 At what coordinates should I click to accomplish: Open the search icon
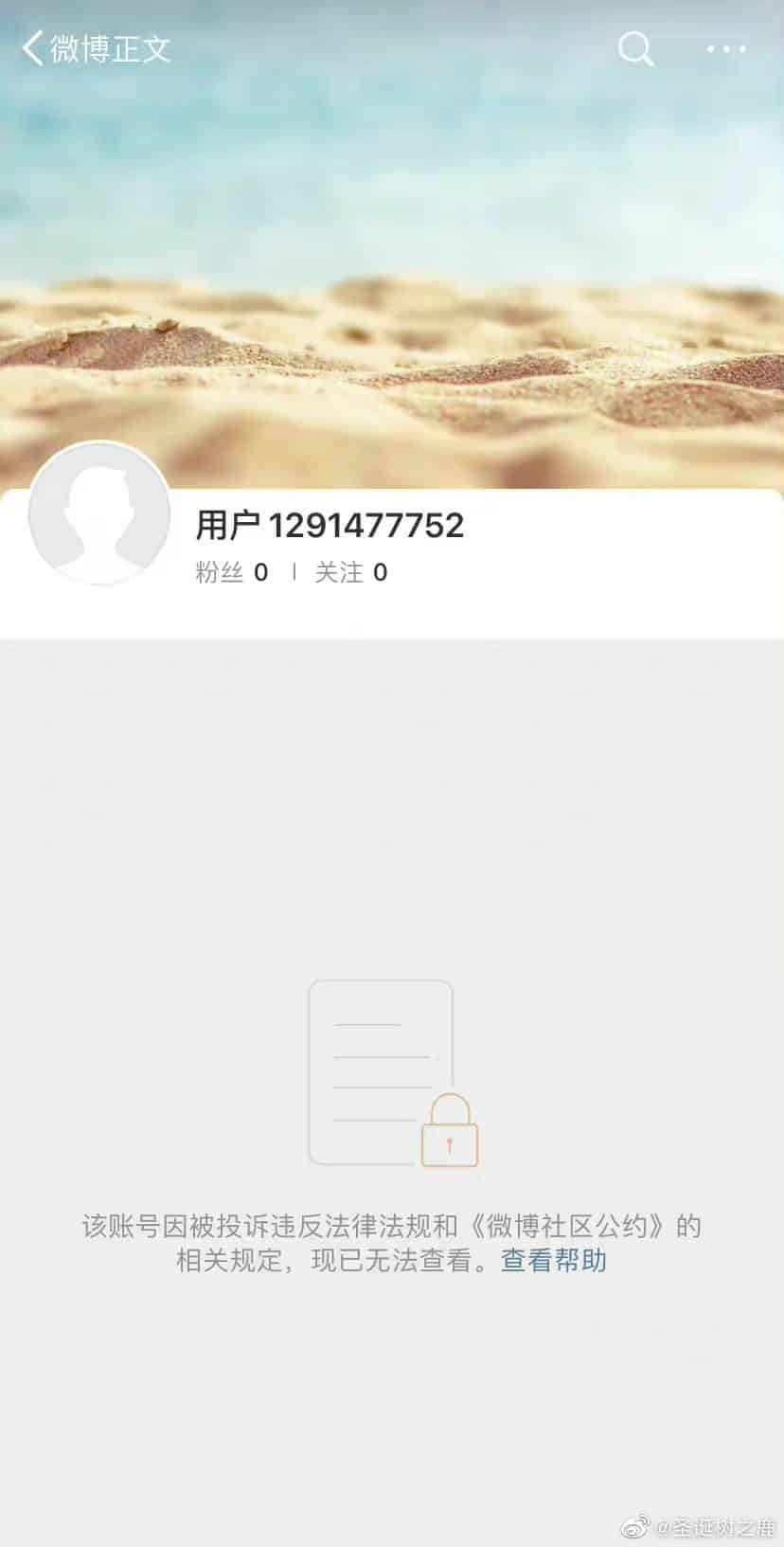pos(635,48)
